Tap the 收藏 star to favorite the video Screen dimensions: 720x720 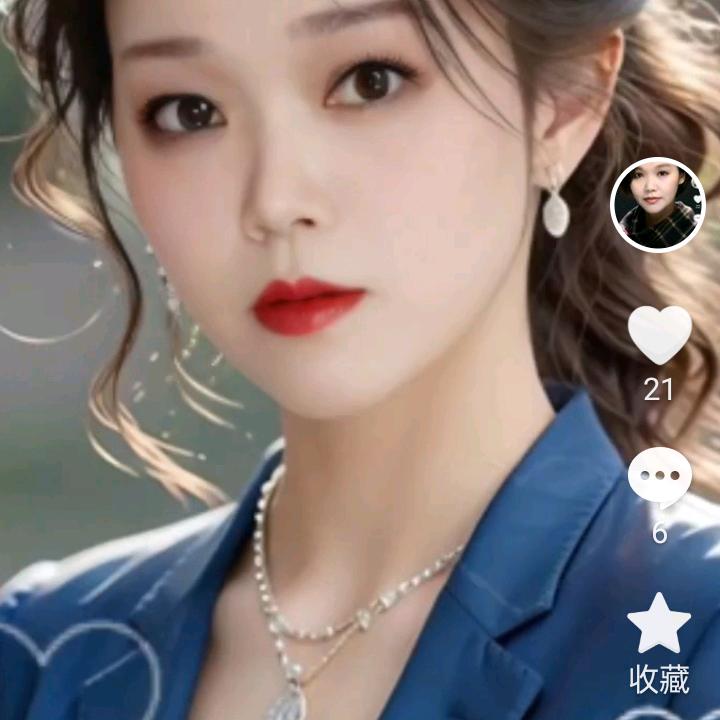click(659, 622)
